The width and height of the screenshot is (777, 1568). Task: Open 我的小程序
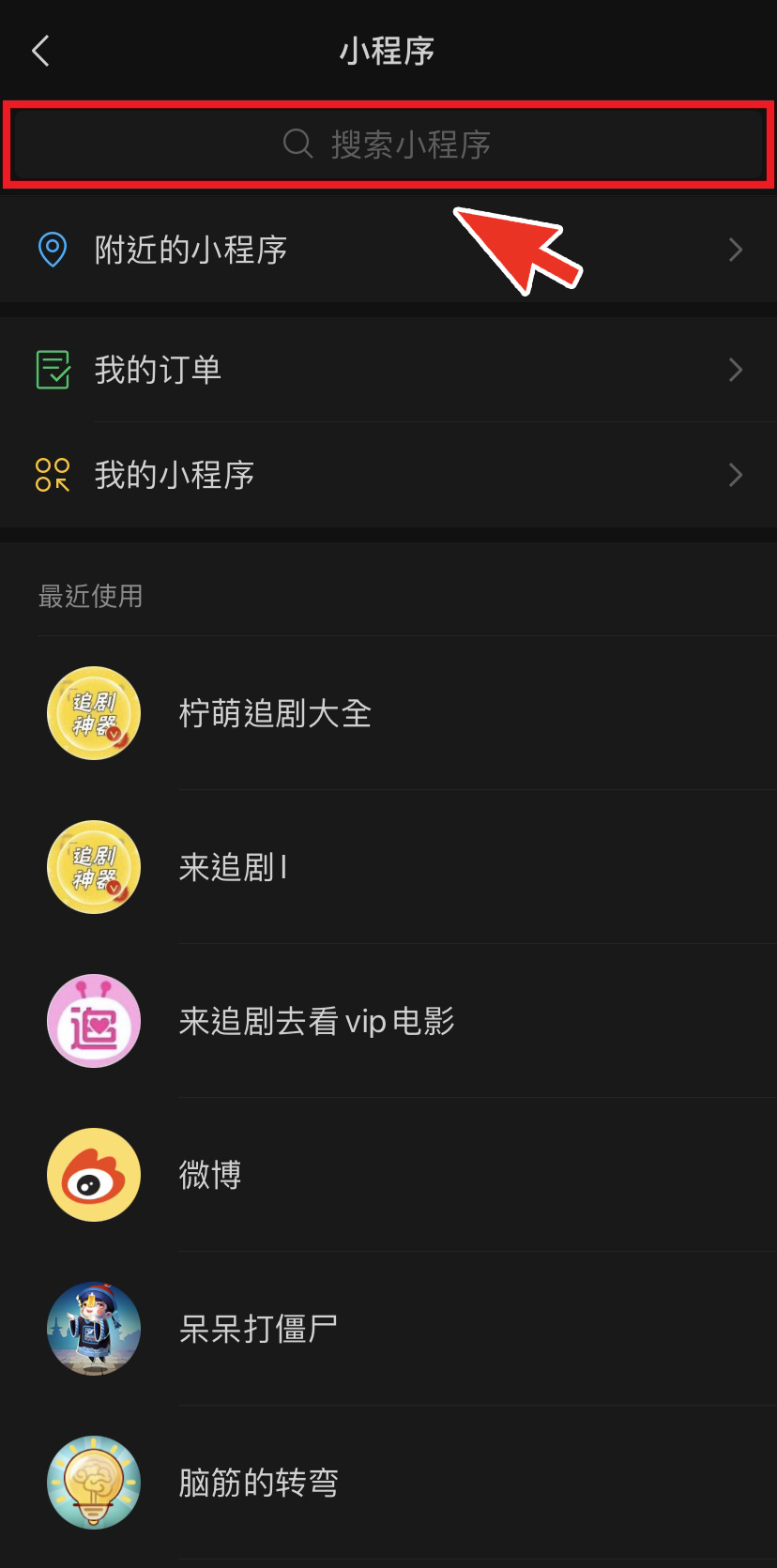pos(388,475)
